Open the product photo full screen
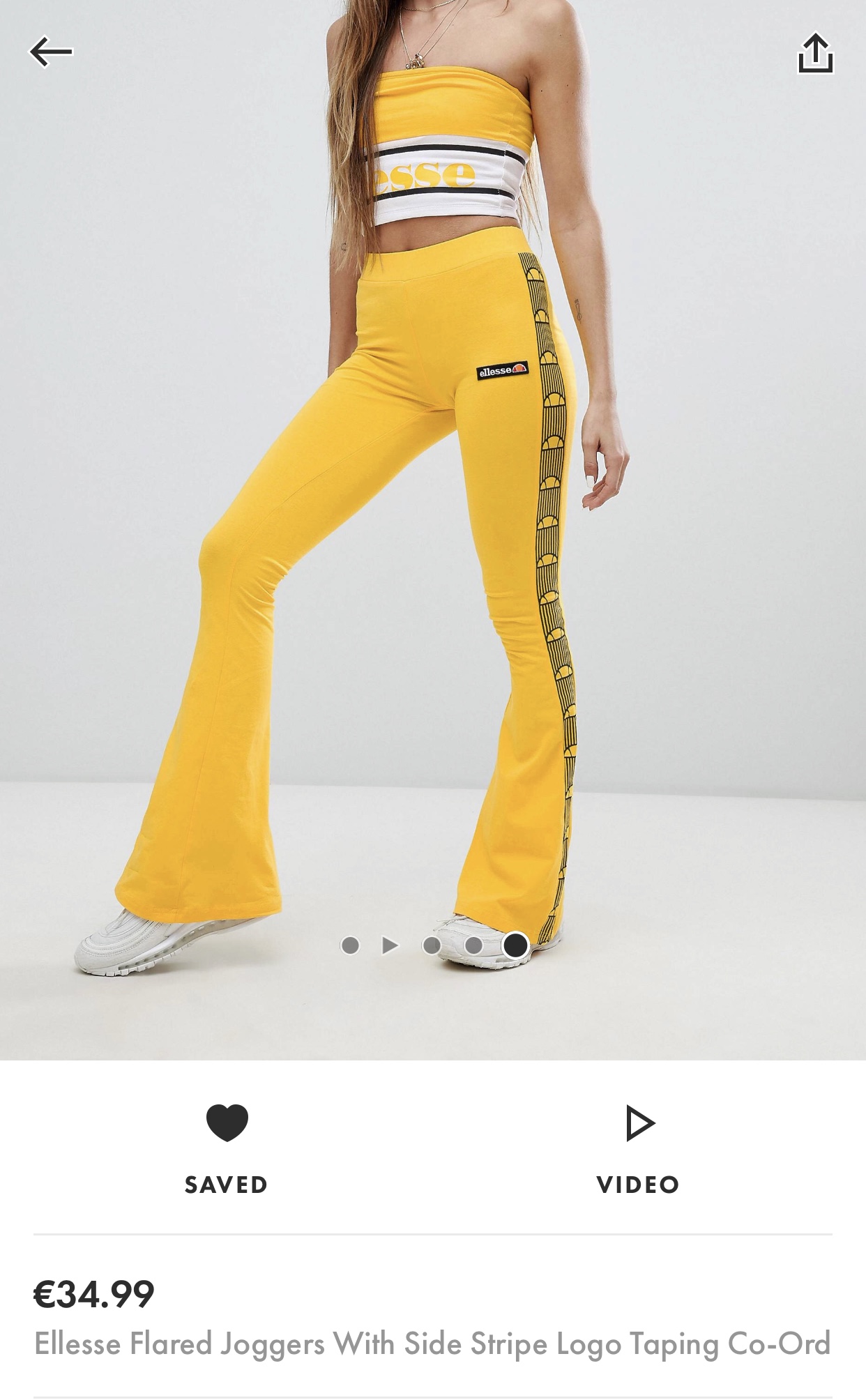Screen dimensions: 866x1400 [432, 530]
